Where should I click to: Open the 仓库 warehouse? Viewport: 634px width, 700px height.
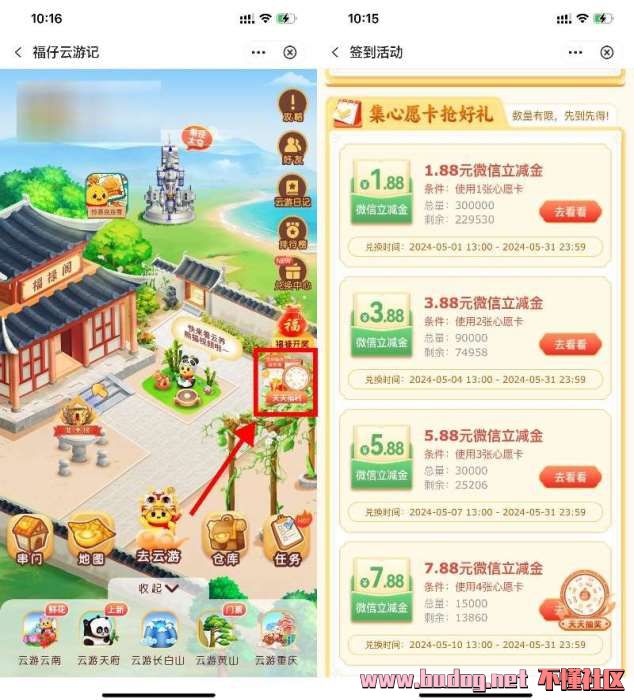click(225, 538)
